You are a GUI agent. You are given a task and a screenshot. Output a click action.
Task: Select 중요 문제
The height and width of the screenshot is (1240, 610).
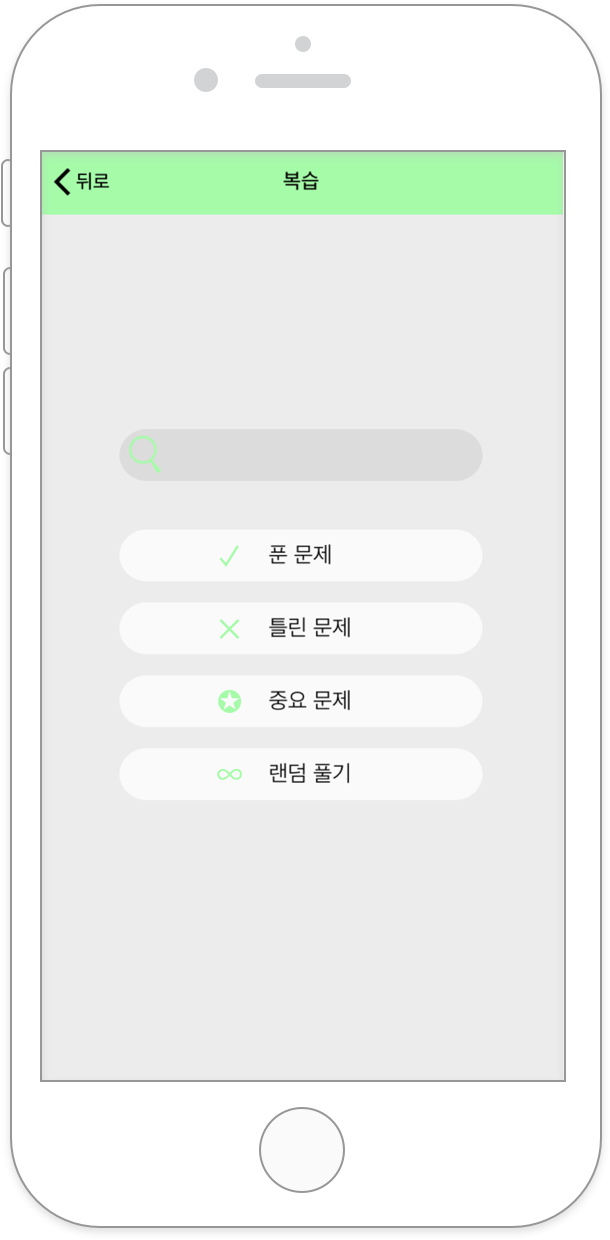(301, 701)
